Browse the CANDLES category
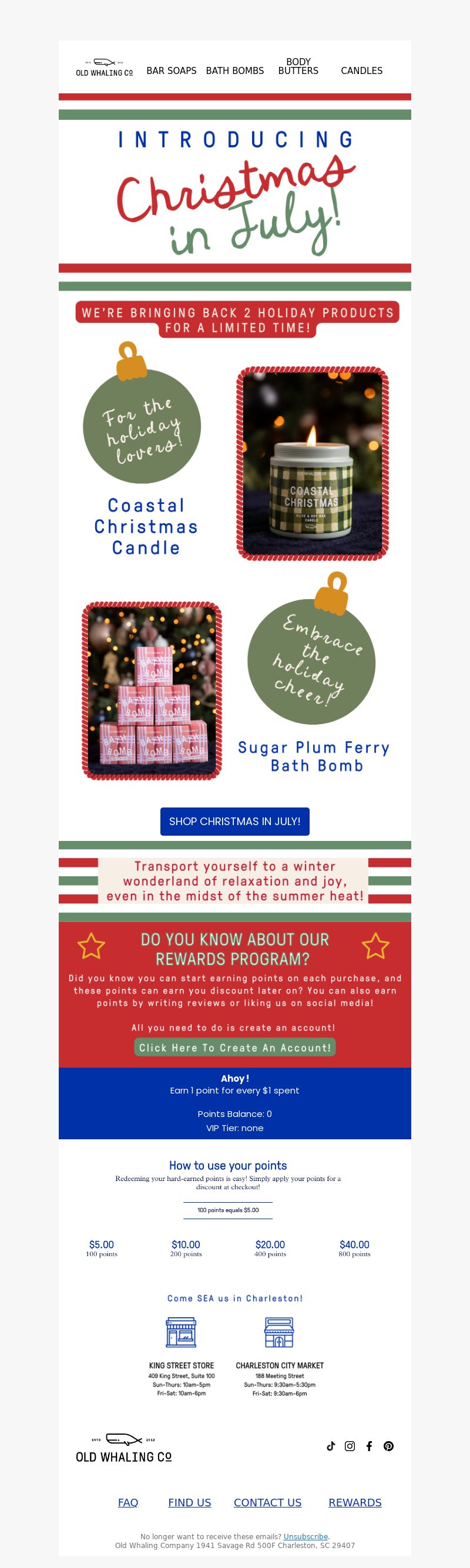The image size is (470, 1568). click(361, 70)
